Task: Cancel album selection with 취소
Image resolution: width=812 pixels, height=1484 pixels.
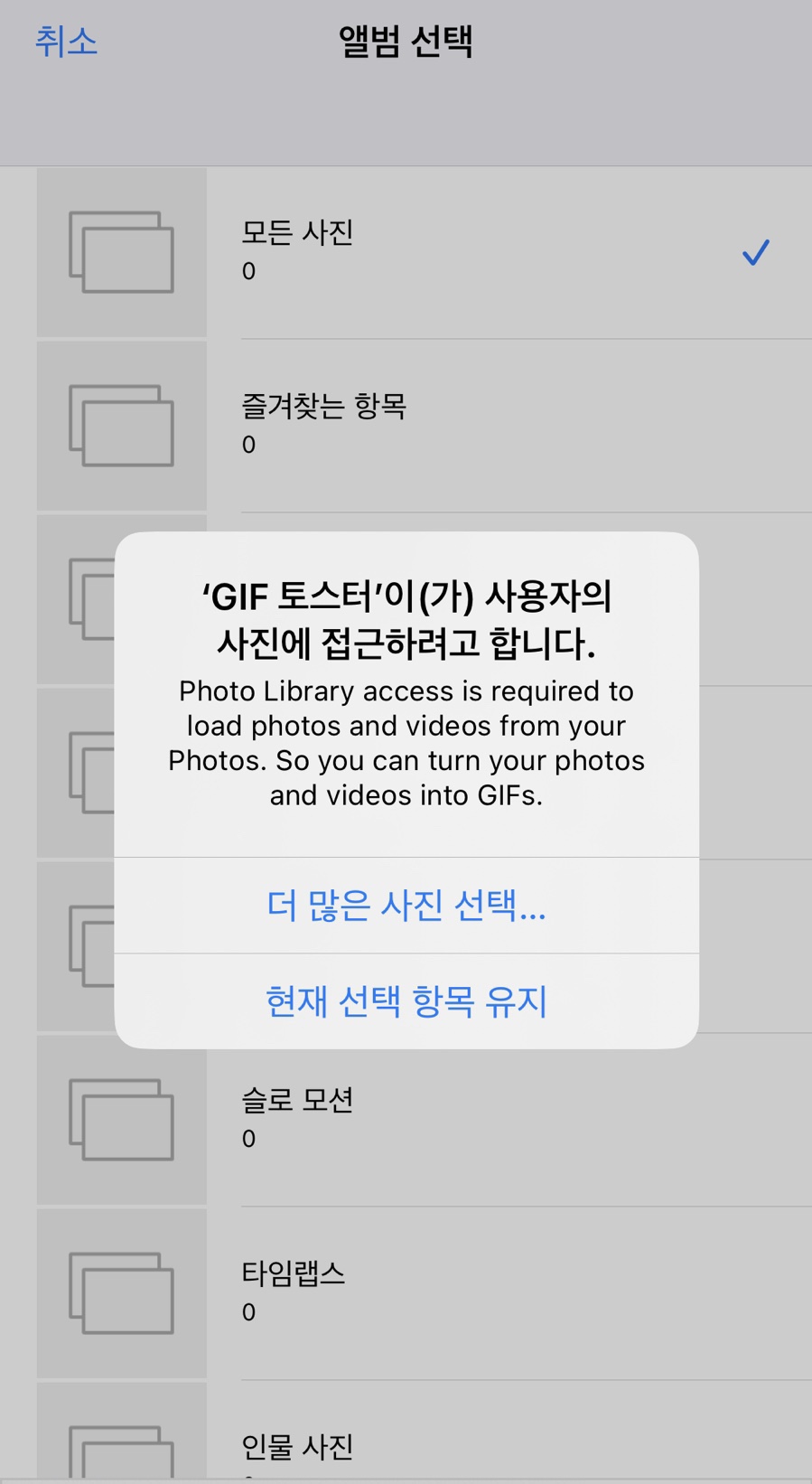Action: pyautogui.click(x=66, y=42)
